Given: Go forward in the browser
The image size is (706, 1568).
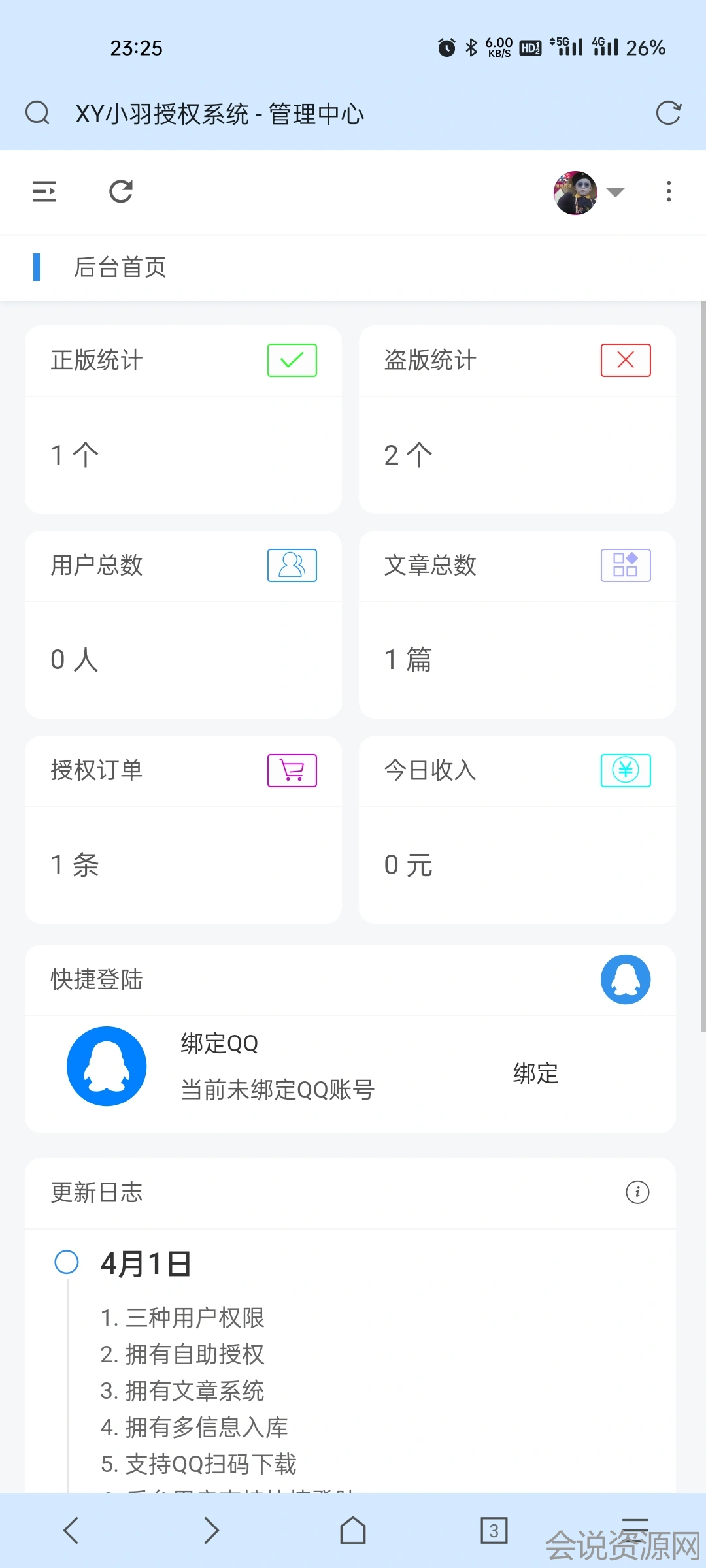Looking at the screenshot, I should click(211, 1530).
